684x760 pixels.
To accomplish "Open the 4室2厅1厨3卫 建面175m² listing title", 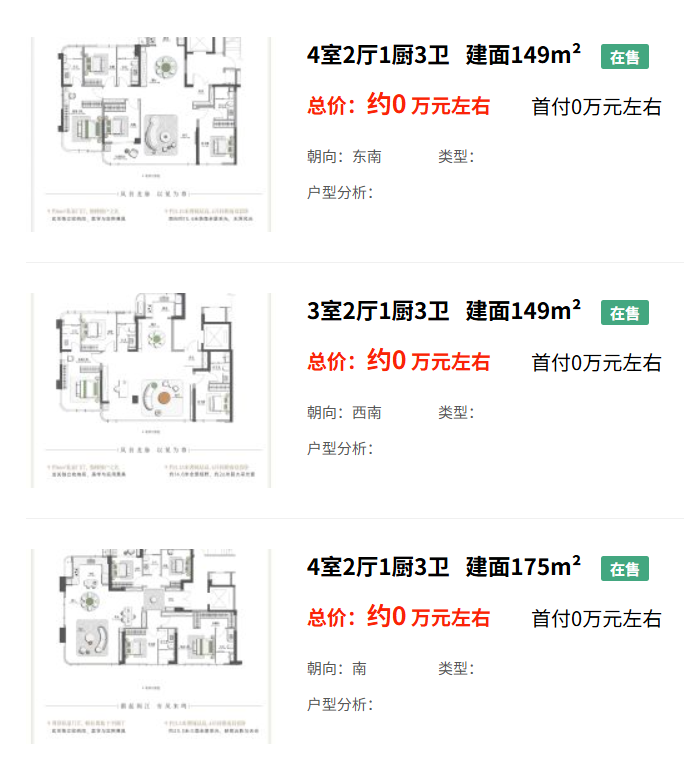I will pos(444,567).
